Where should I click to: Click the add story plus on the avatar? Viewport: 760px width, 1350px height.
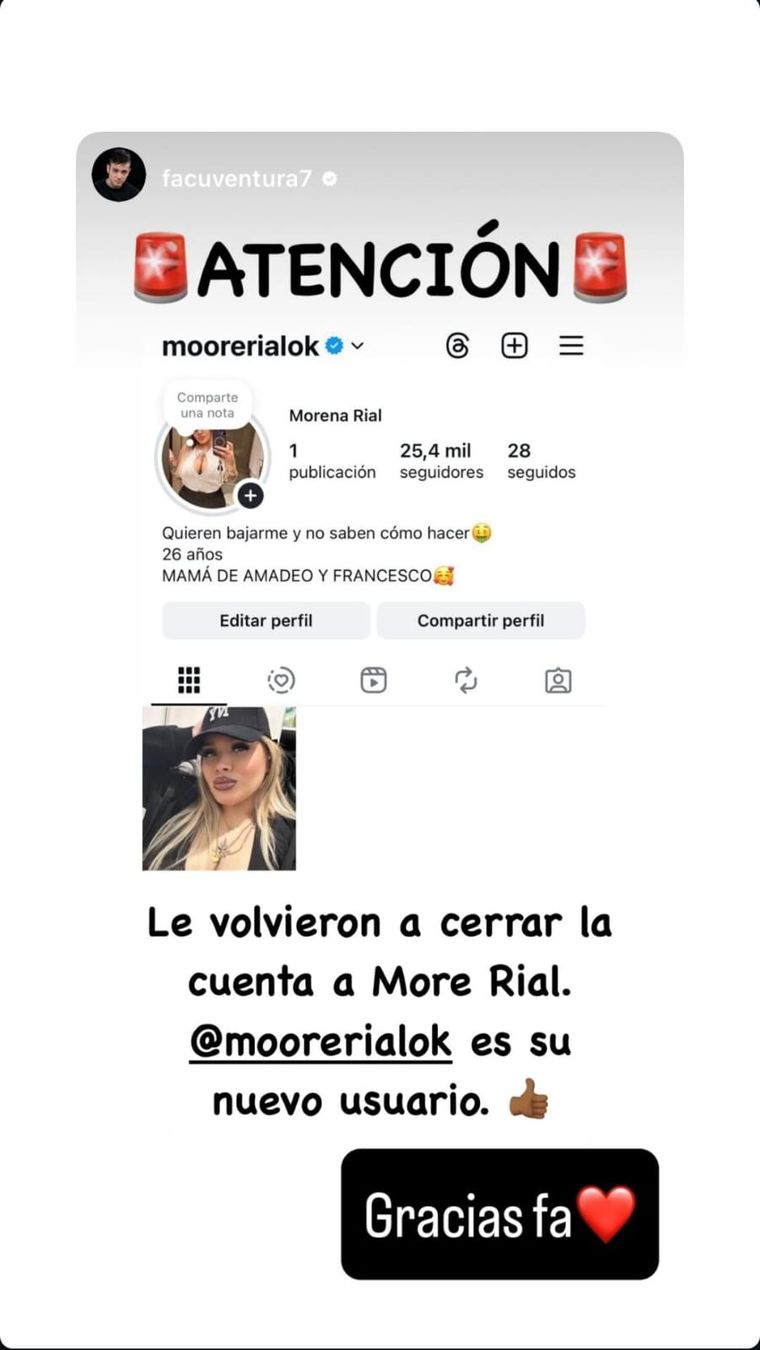click(x=251, y=494)
